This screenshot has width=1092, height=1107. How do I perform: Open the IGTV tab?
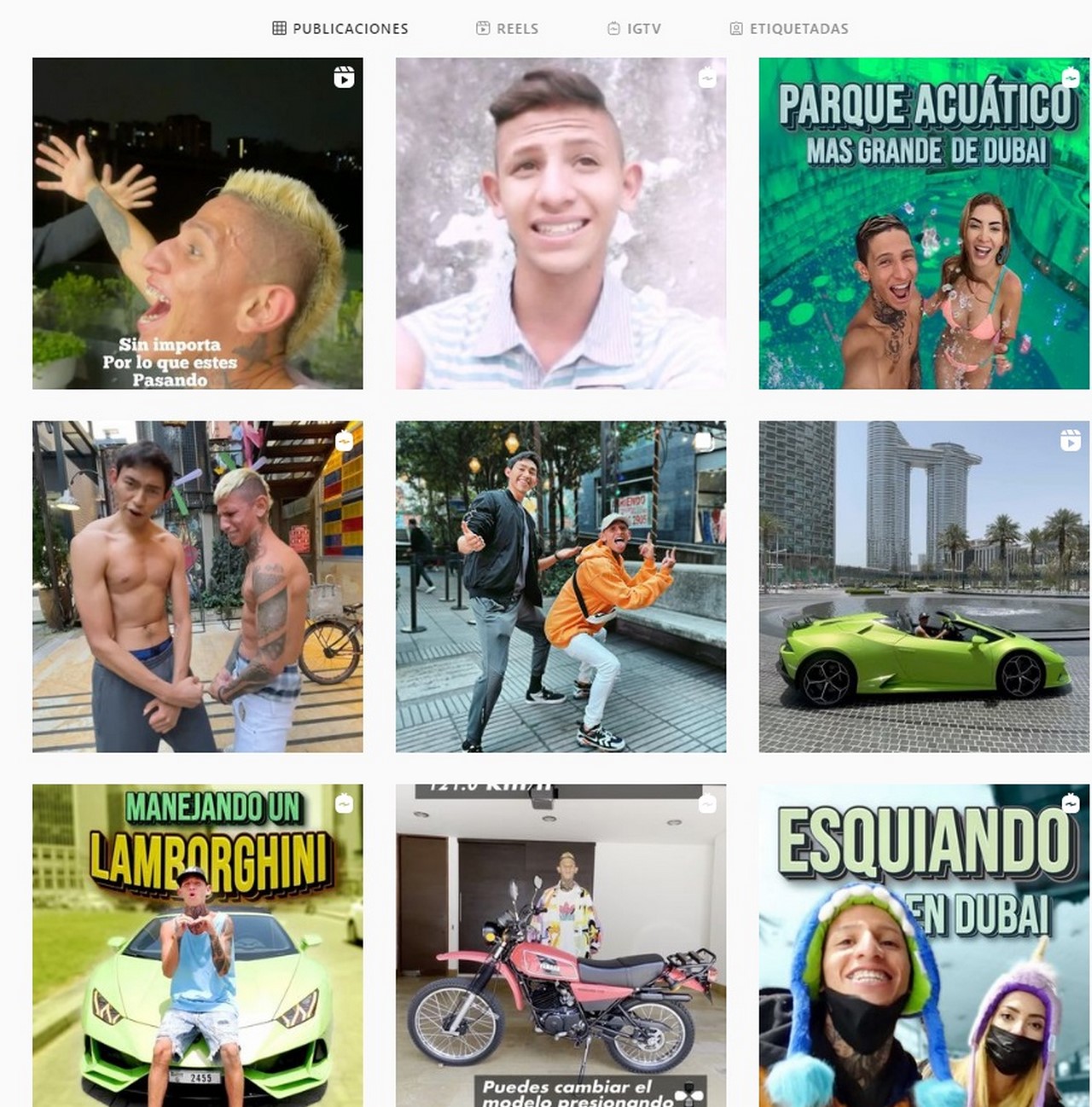tap(634, 28)
